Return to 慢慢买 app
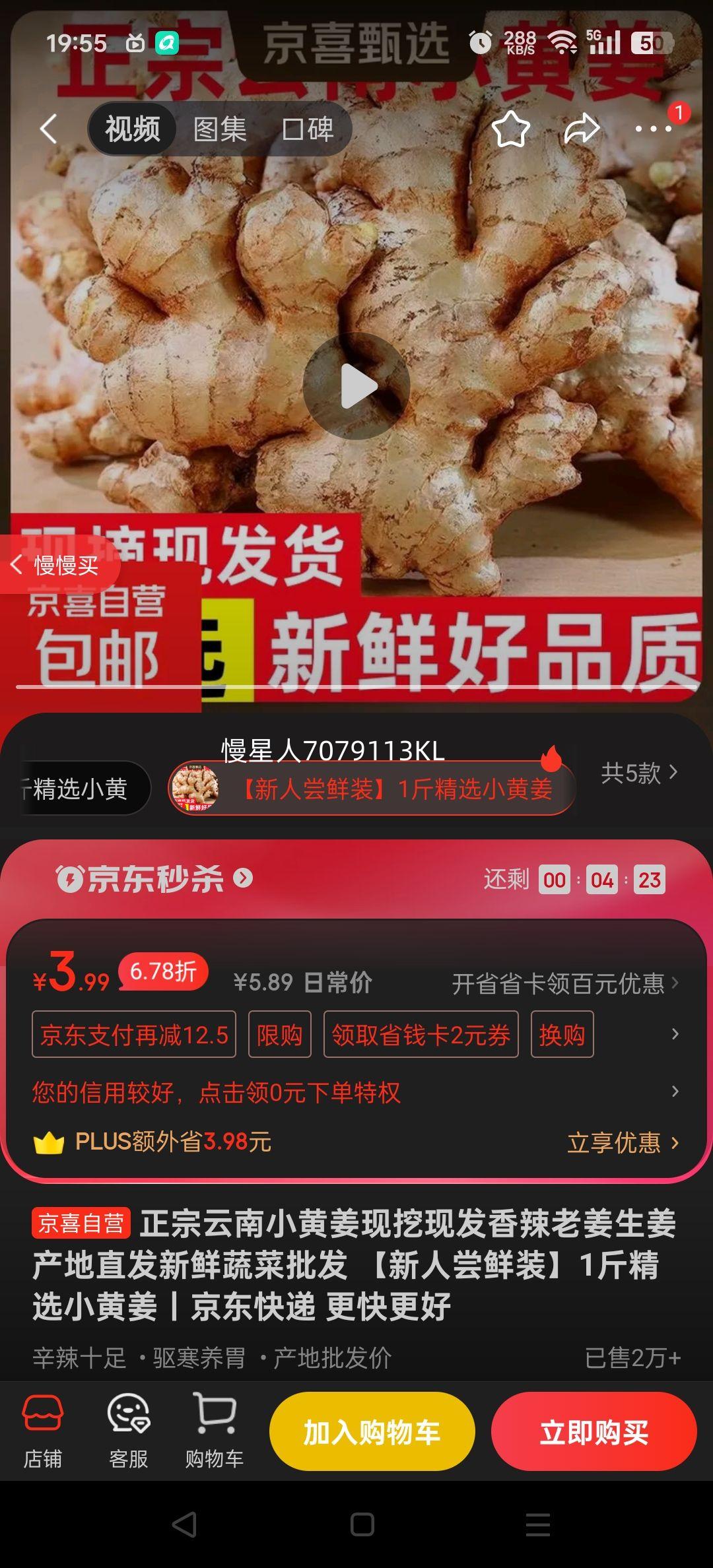 pos(58,565)
